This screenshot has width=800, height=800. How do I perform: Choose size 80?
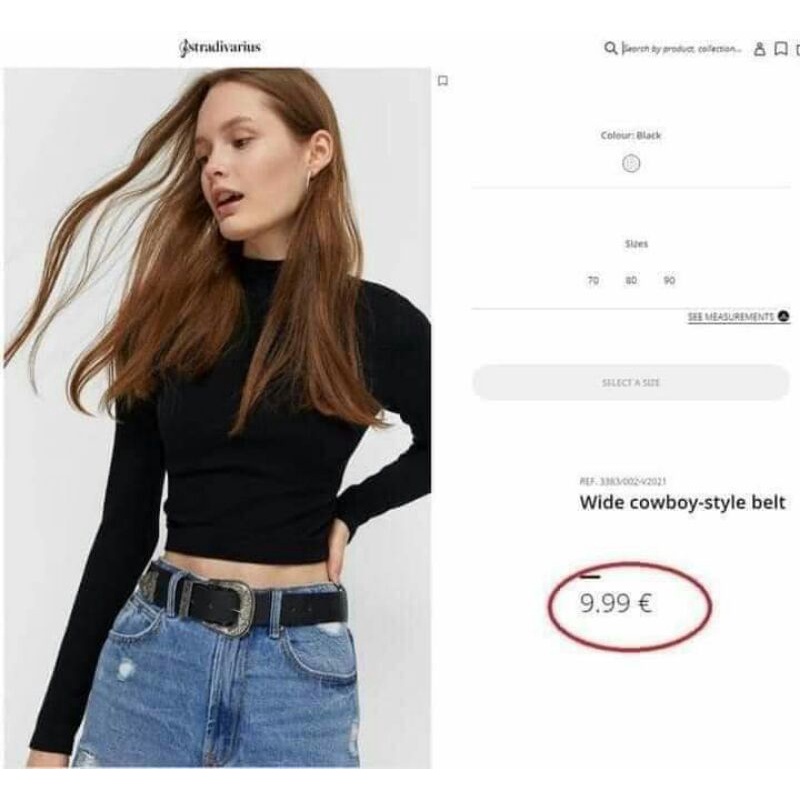[631, 280]
